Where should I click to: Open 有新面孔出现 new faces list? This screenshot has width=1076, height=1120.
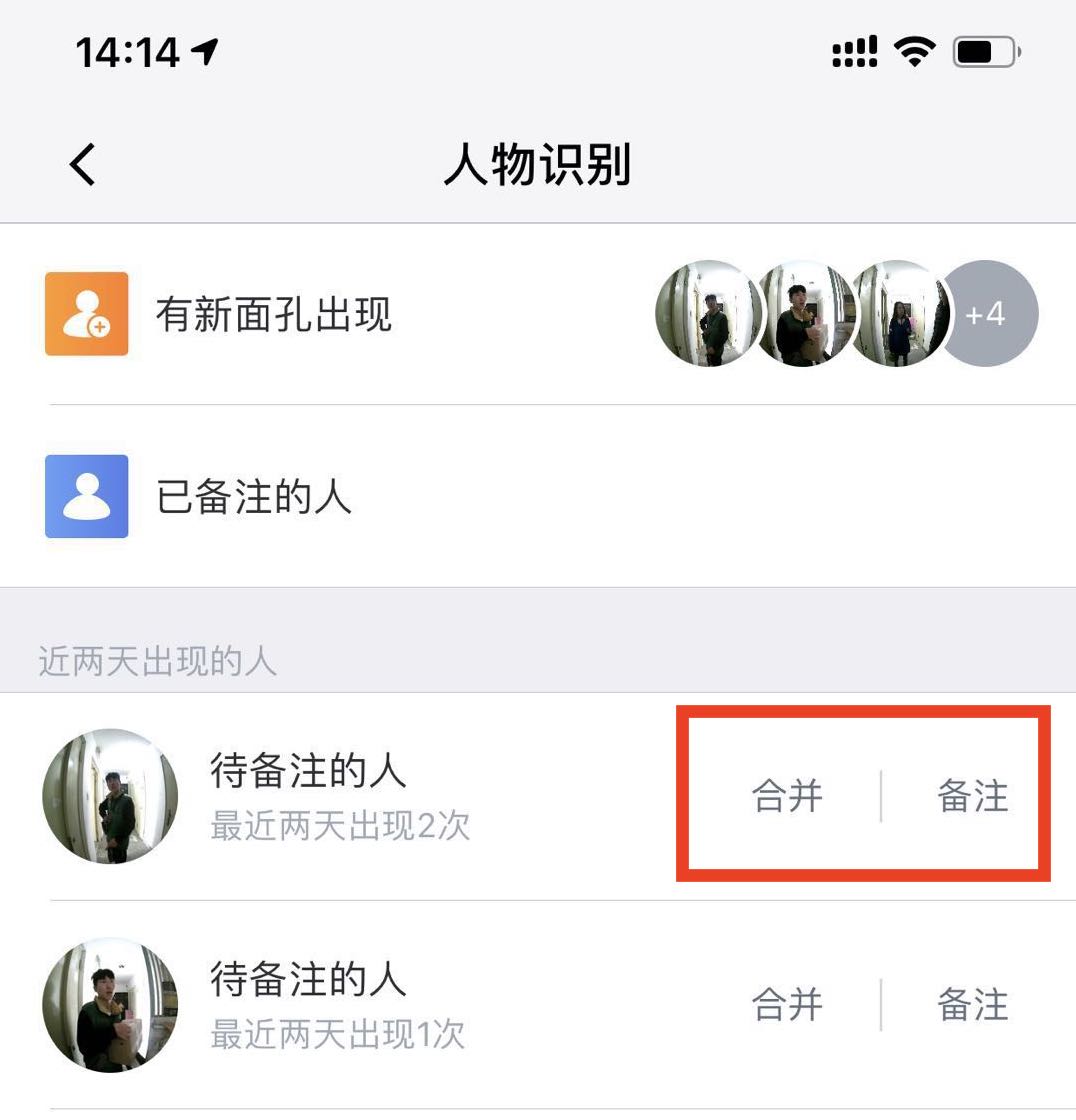point(273,315)
